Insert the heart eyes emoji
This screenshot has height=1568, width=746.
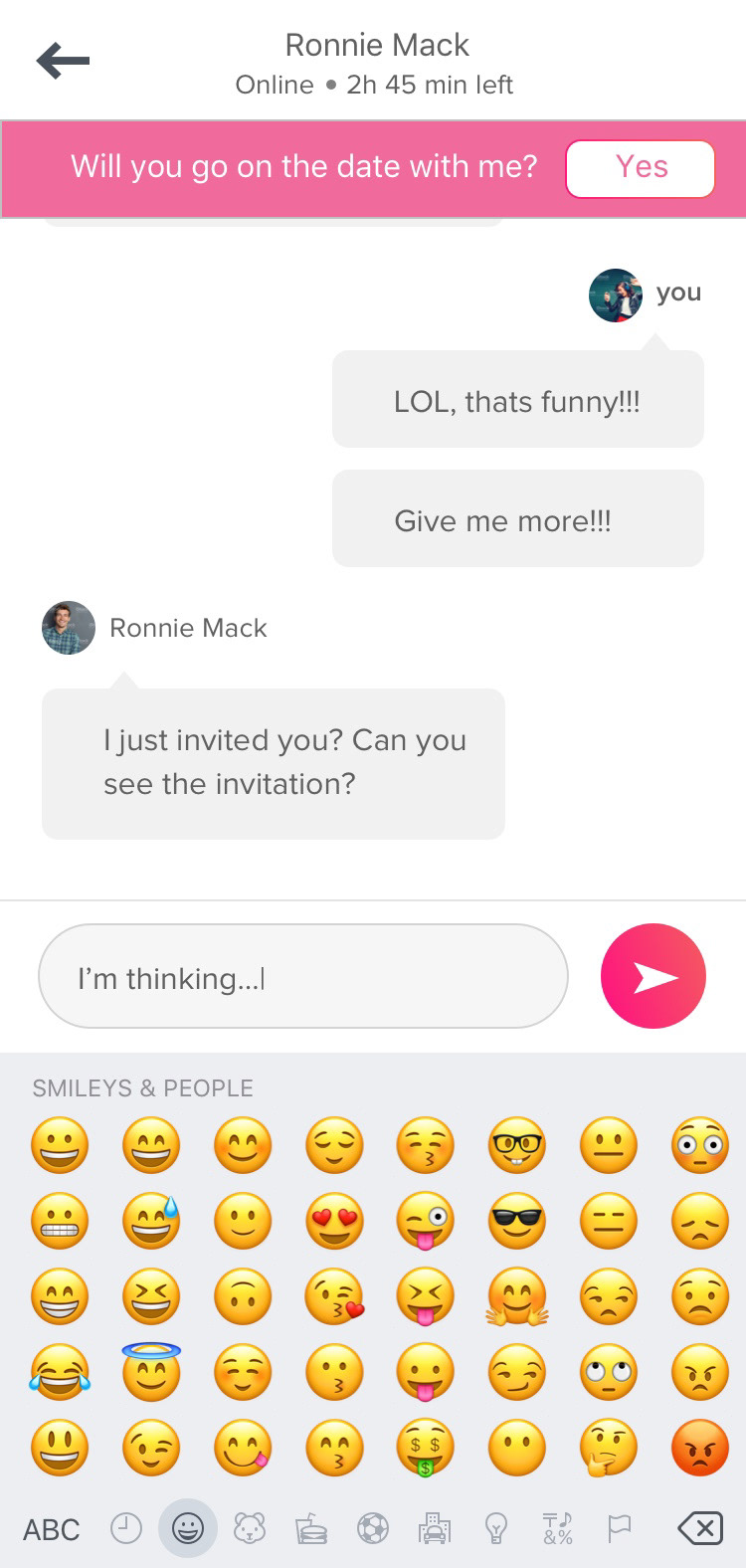click(x=334, y=1220)
